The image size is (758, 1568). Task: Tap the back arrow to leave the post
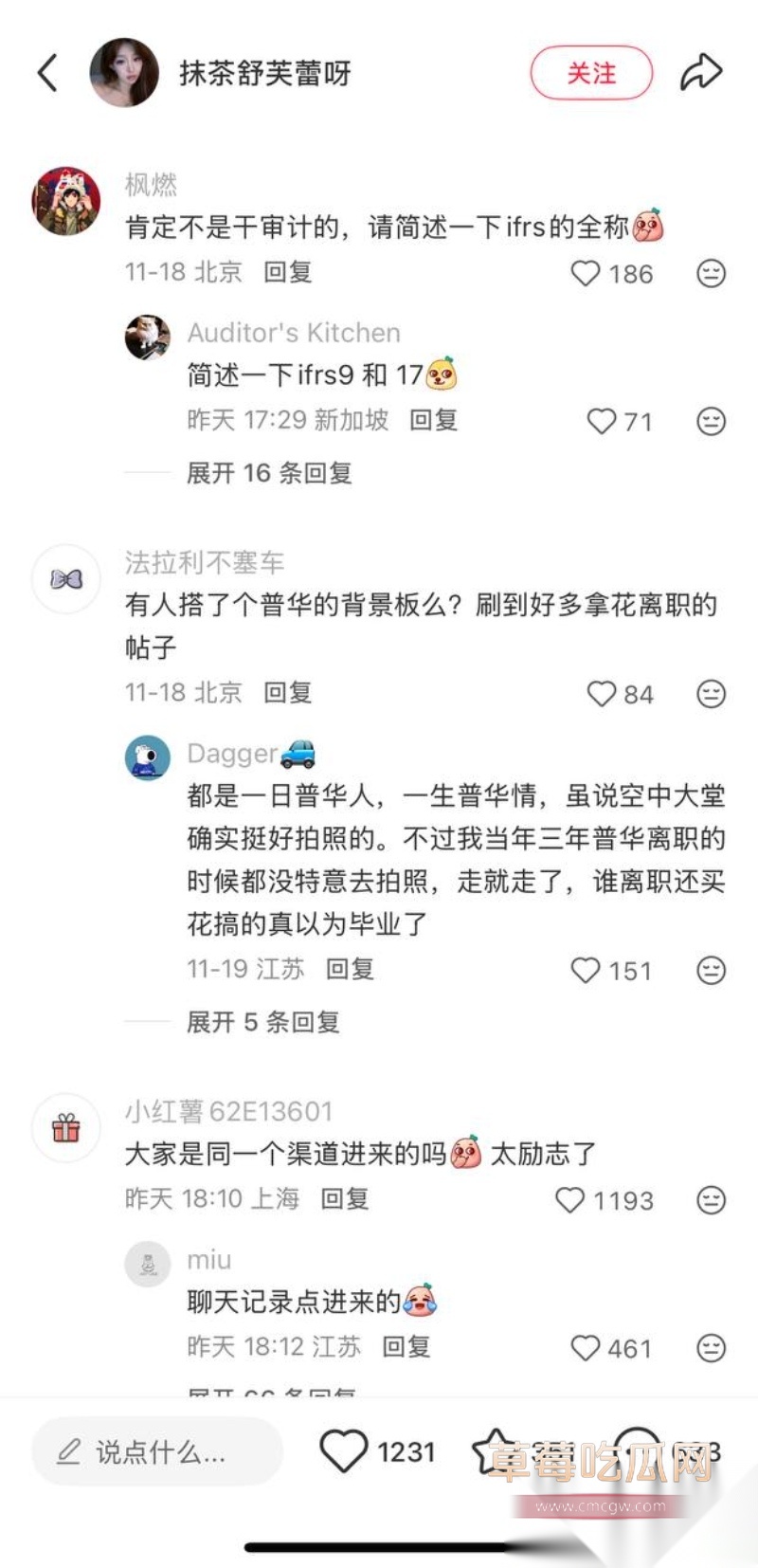[47, 71]
